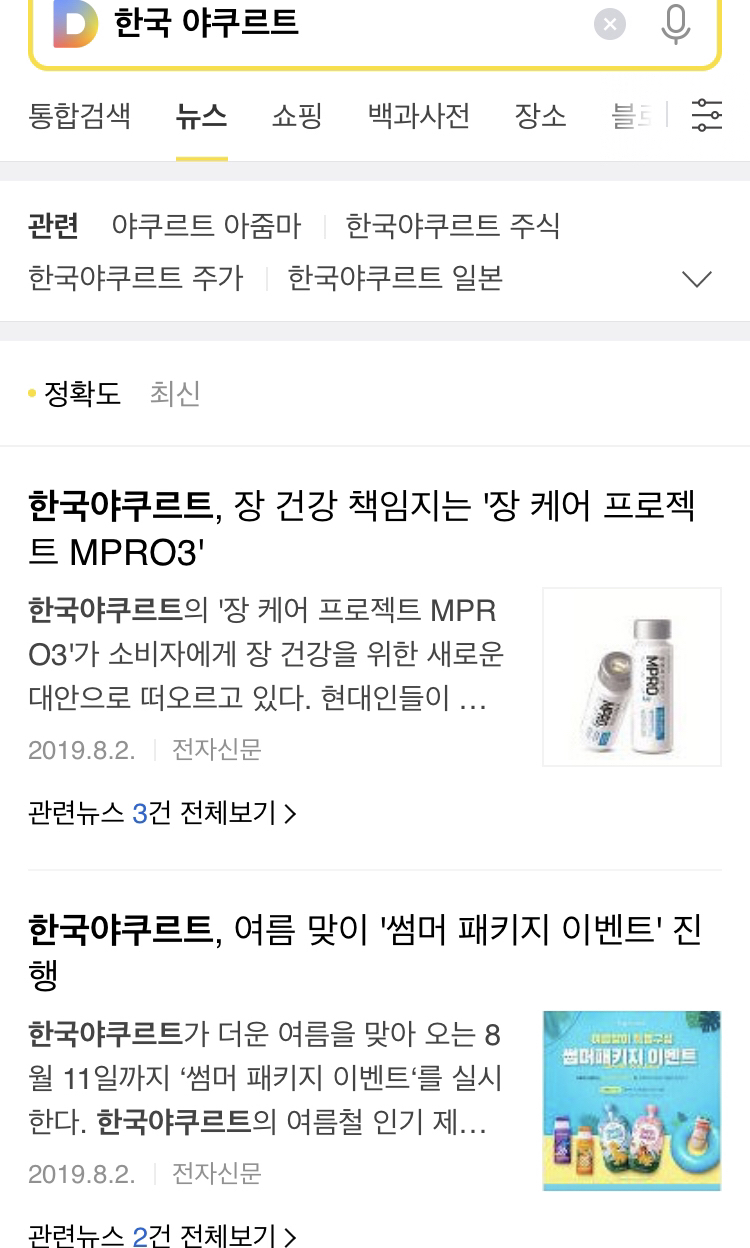Switch to the 백과사전 tab
Viewport: 750px width, 1248px height.
point(418,116)
